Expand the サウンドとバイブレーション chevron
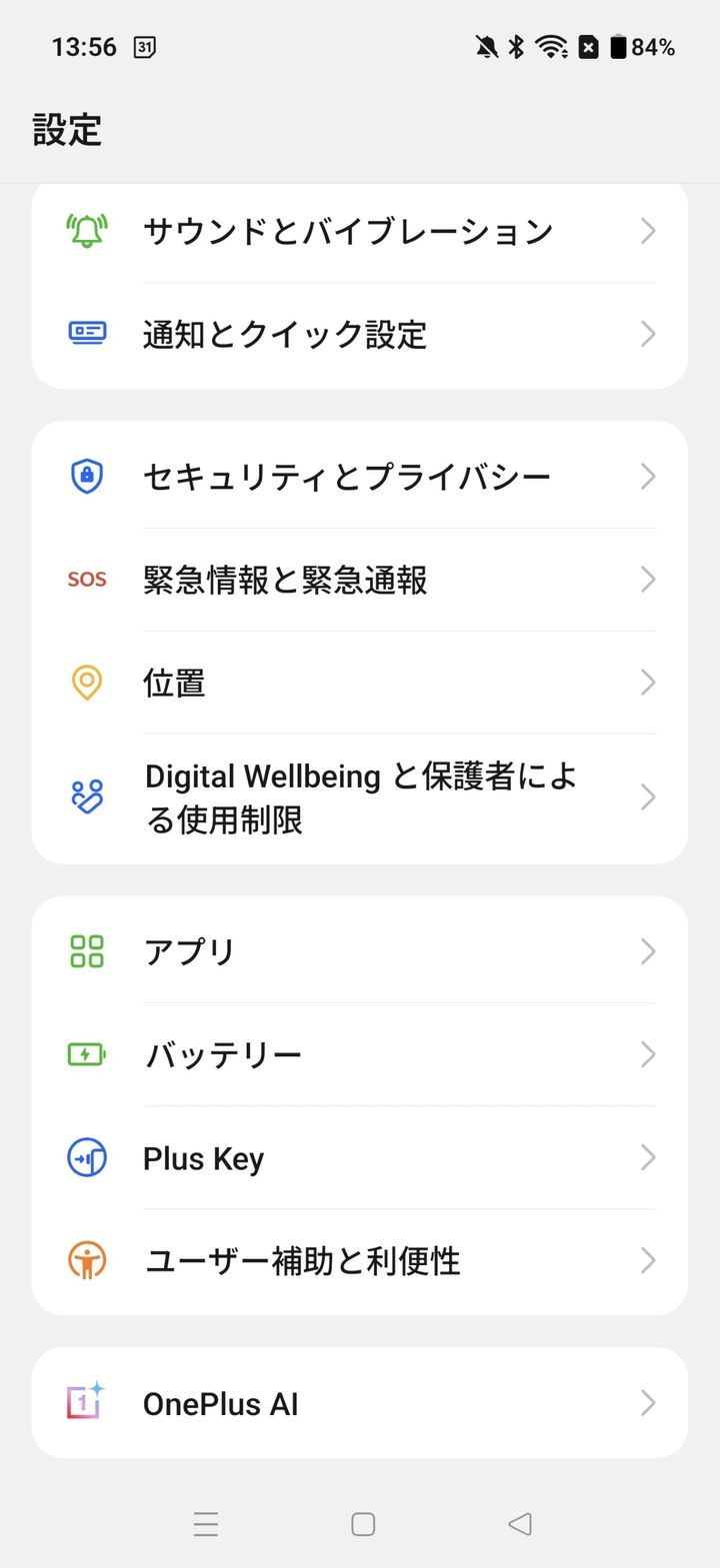Viewport: 720px width, 1568px height. tap(648, 231)
